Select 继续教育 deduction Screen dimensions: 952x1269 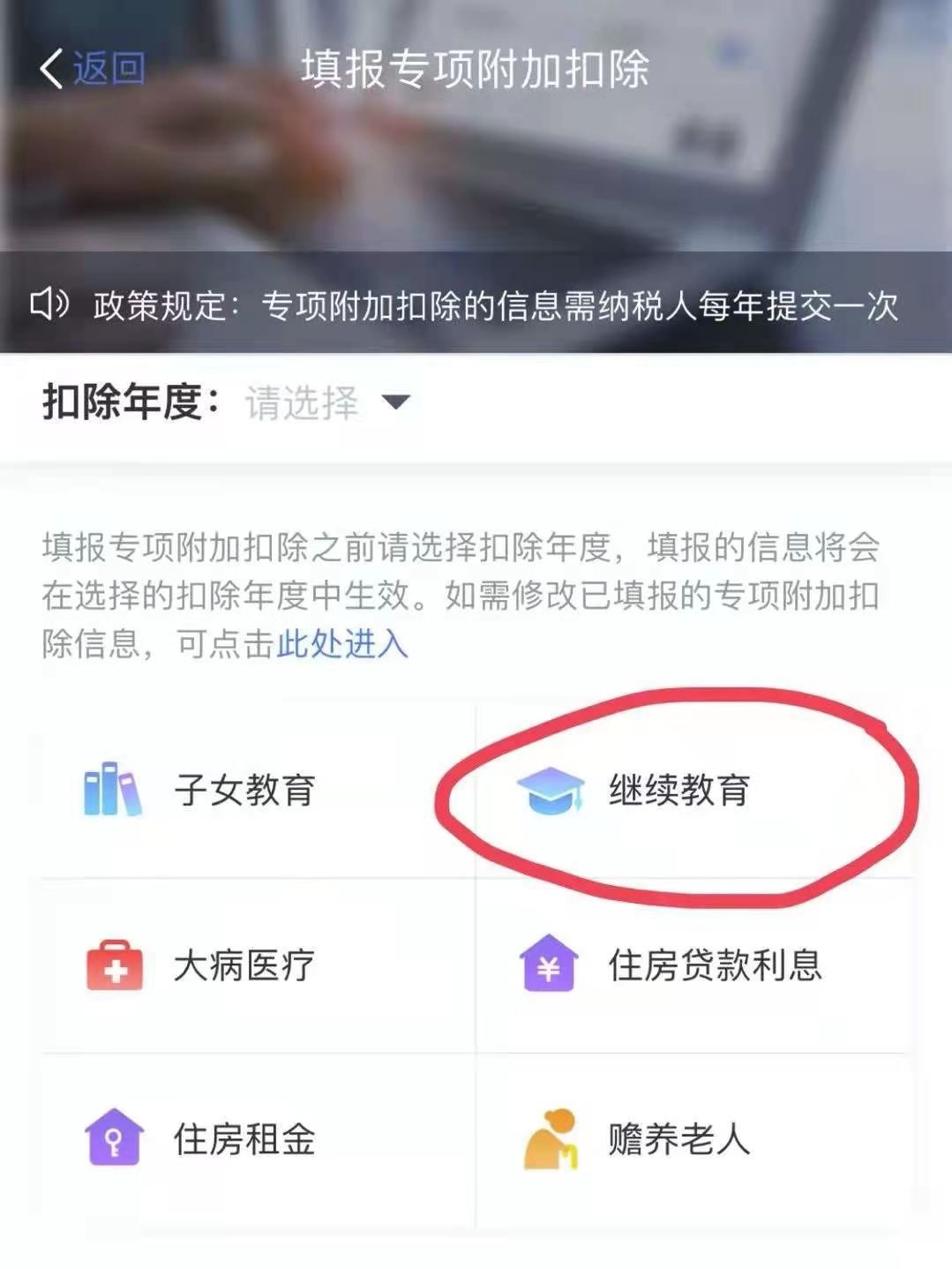(678, 790)
